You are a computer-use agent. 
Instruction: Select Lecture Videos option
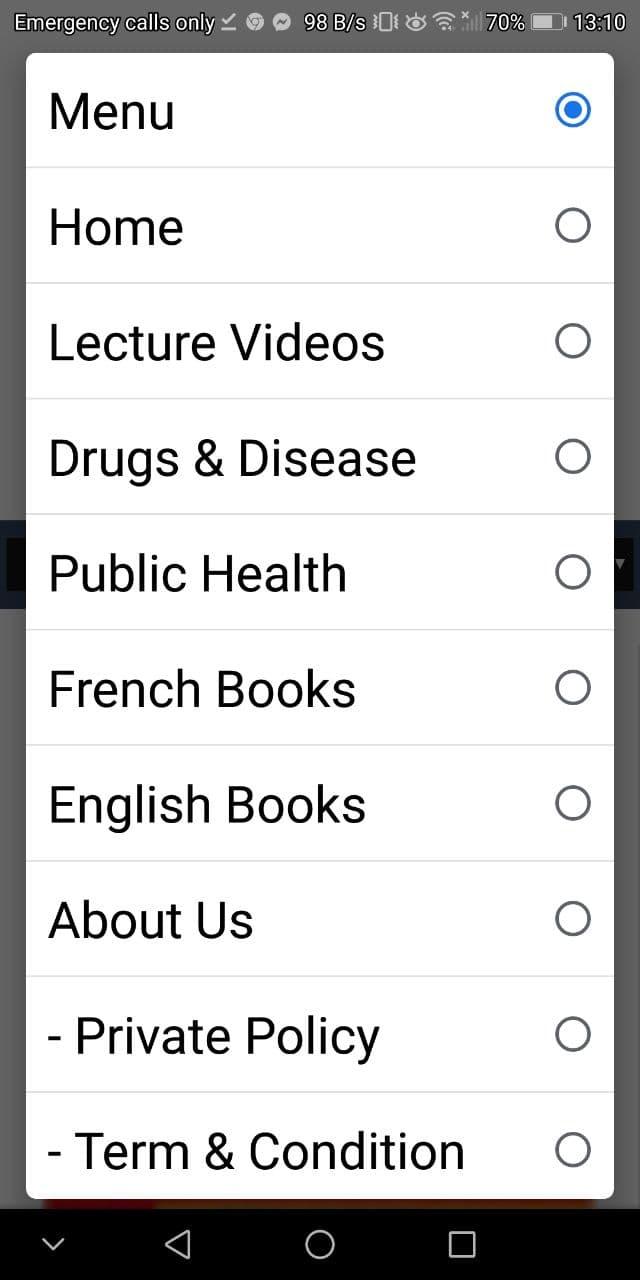[x=320, y=342]
